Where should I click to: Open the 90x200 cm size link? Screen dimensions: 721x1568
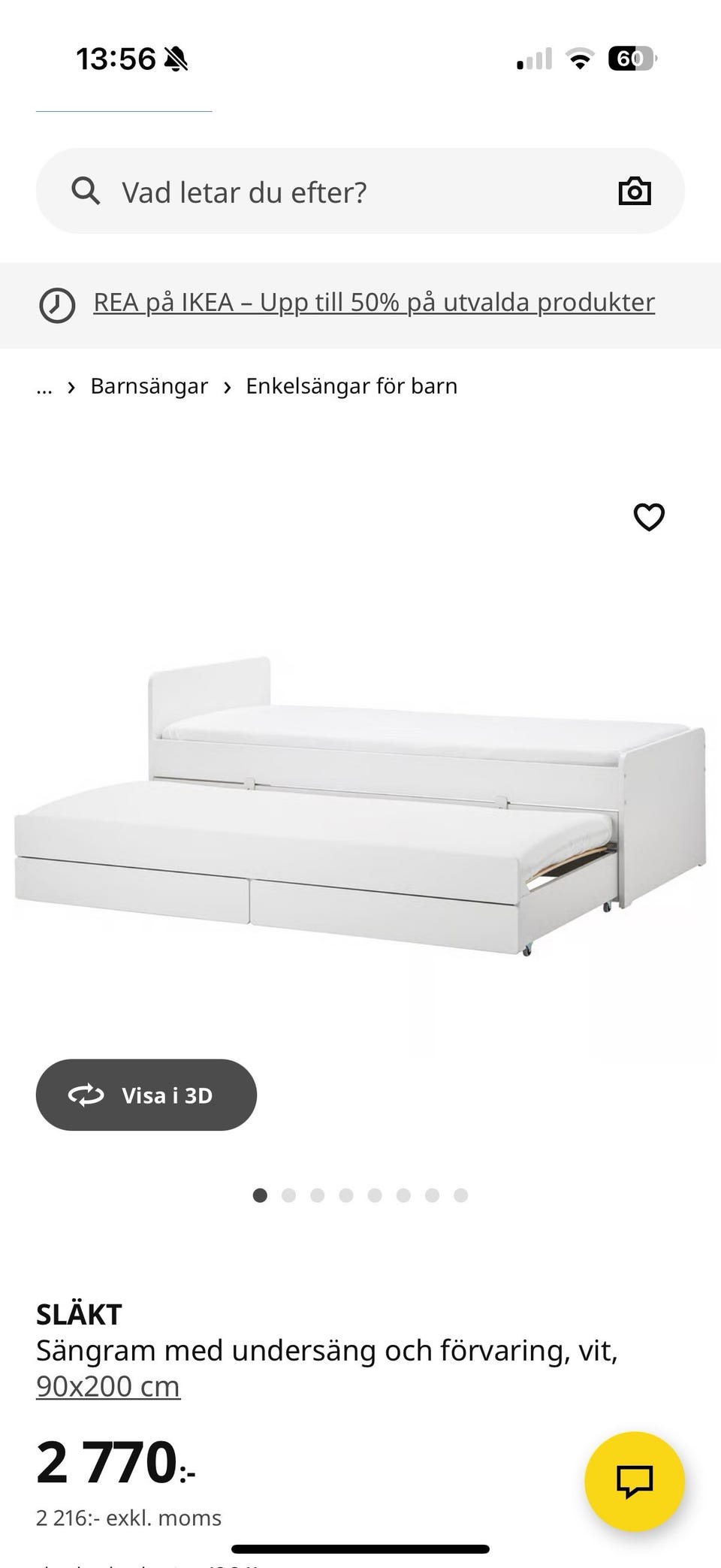[x=108, y=1386]
